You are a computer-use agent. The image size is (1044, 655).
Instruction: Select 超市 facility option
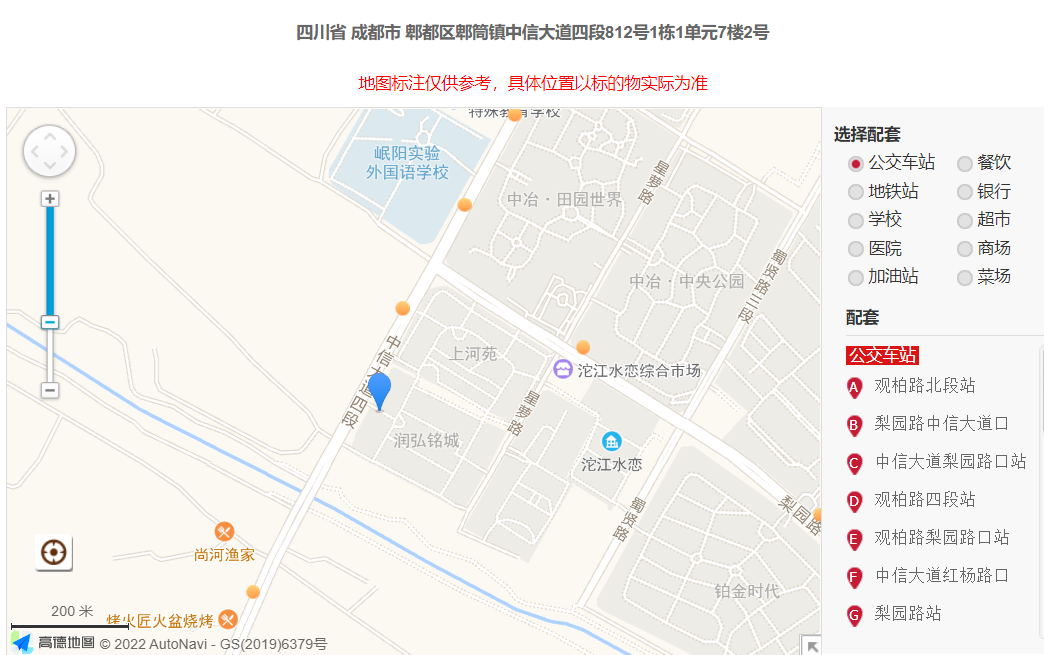point(965,220)
